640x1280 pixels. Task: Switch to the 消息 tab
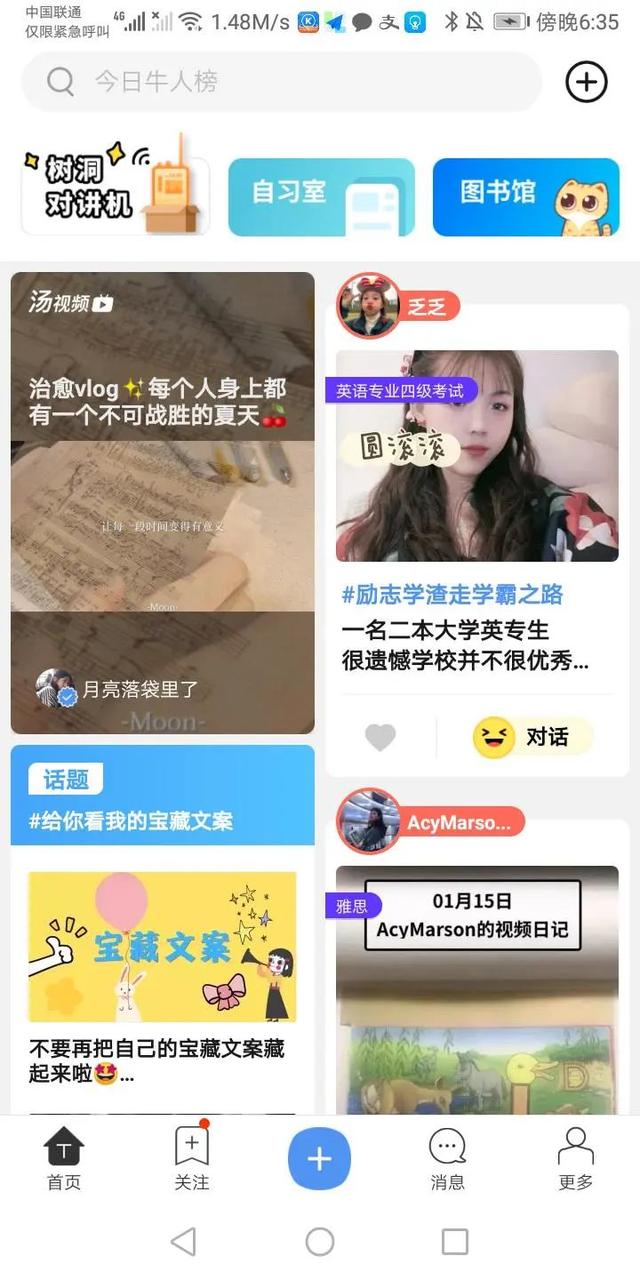click(447, 1159)
